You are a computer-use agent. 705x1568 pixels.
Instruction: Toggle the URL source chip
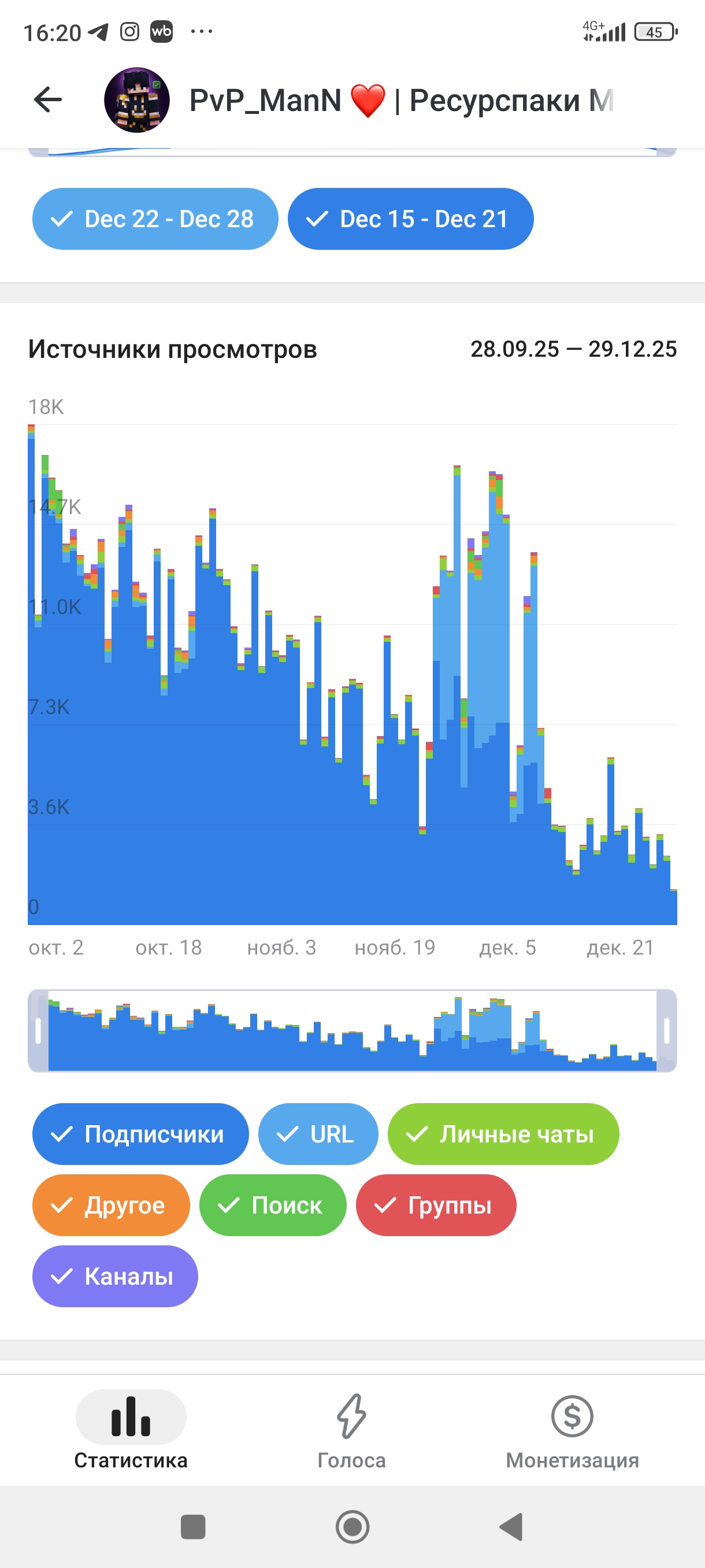pos(317,1134)
